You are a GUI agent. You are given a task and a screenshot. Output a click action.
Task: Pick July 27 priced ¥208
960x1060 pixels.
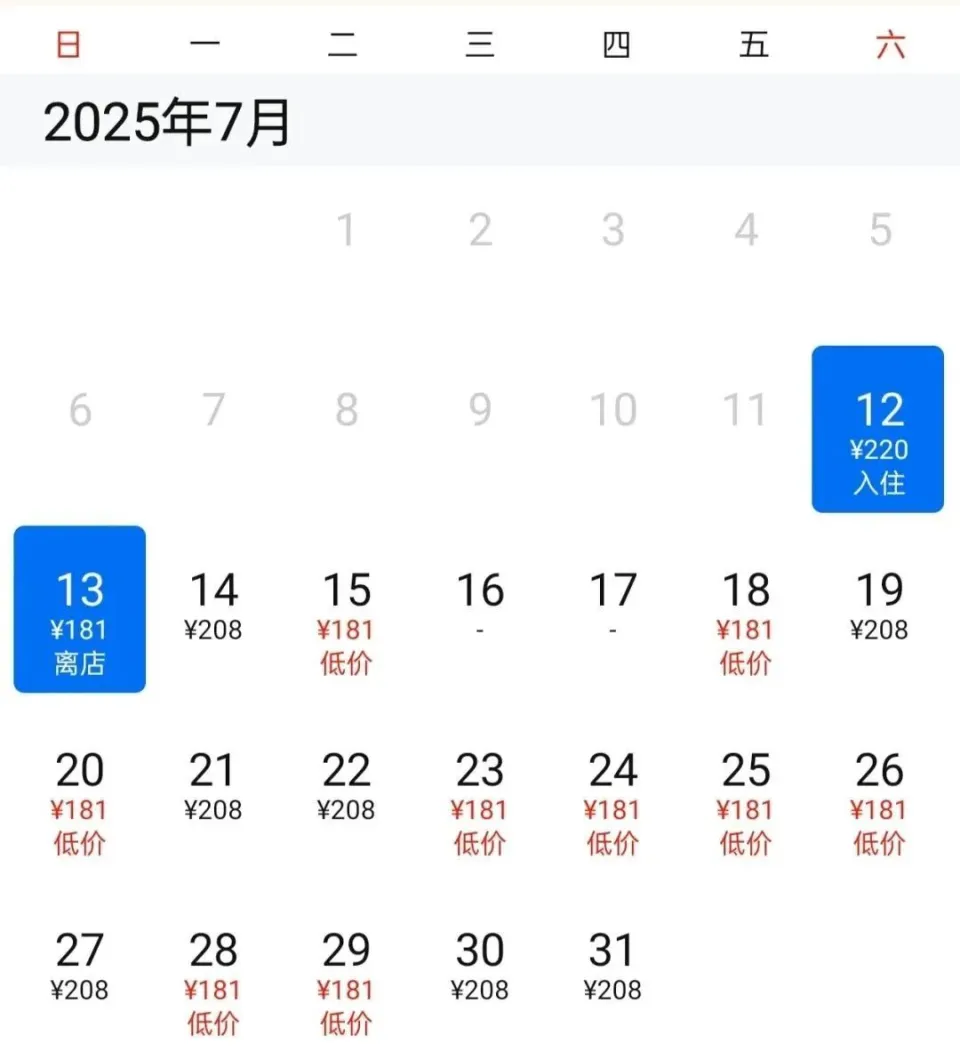80,966
